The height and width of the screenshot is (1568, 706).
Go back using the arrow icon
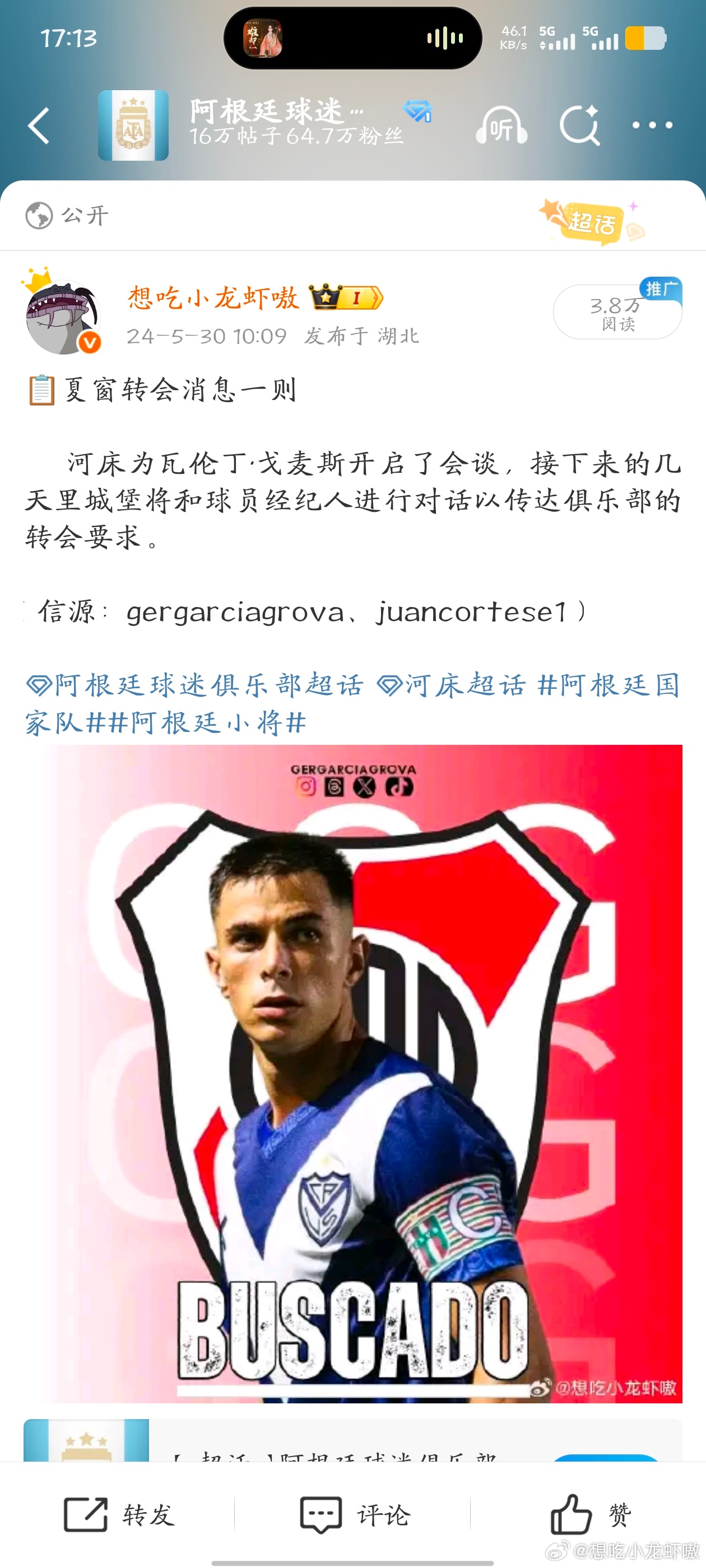[x=39, y=125]
